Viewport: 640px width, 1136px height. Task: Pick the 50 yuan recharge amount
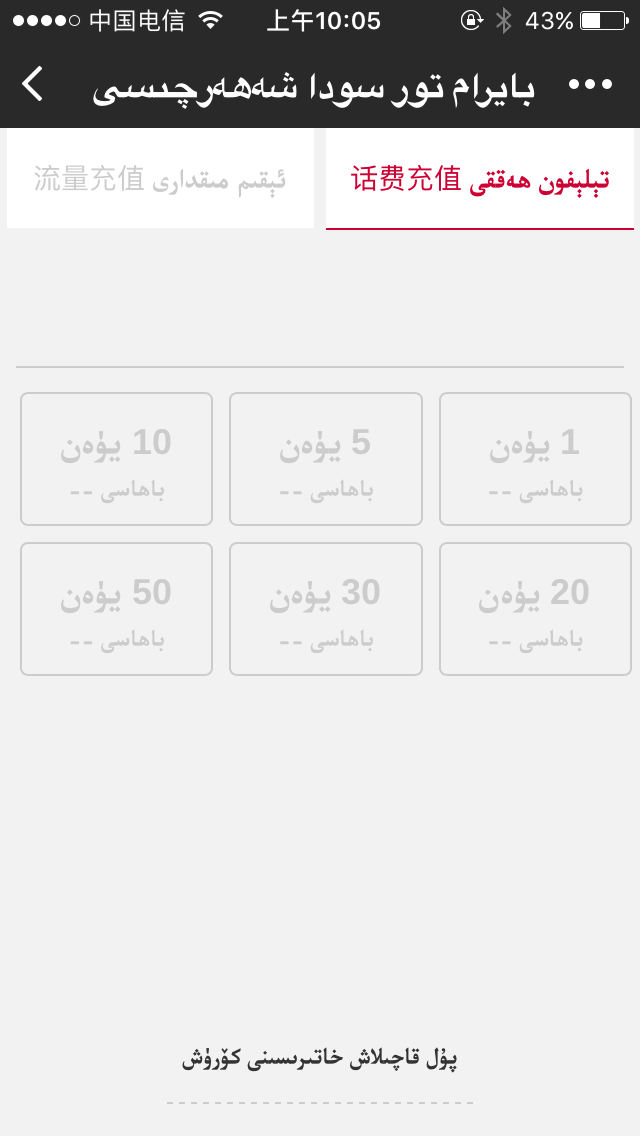click(x=116, y=609)
